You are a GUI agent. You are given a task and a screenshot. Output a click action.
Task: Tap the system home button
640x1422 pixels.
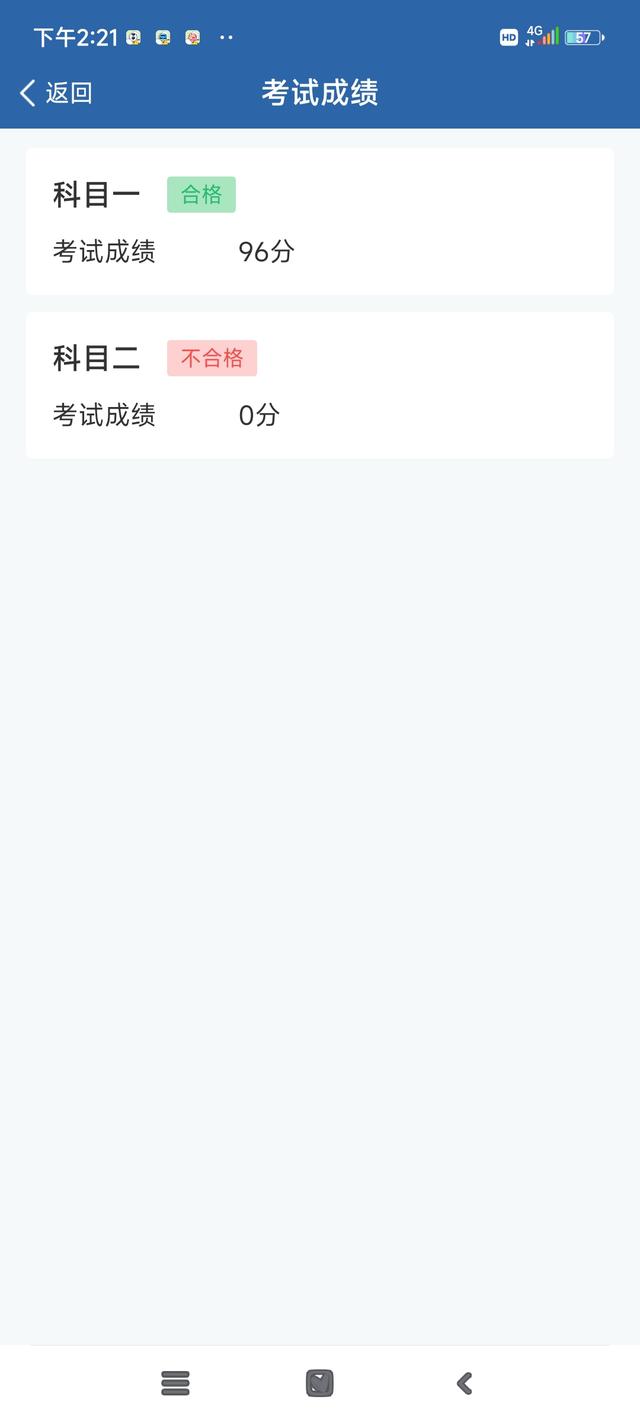click(320, 1383)
